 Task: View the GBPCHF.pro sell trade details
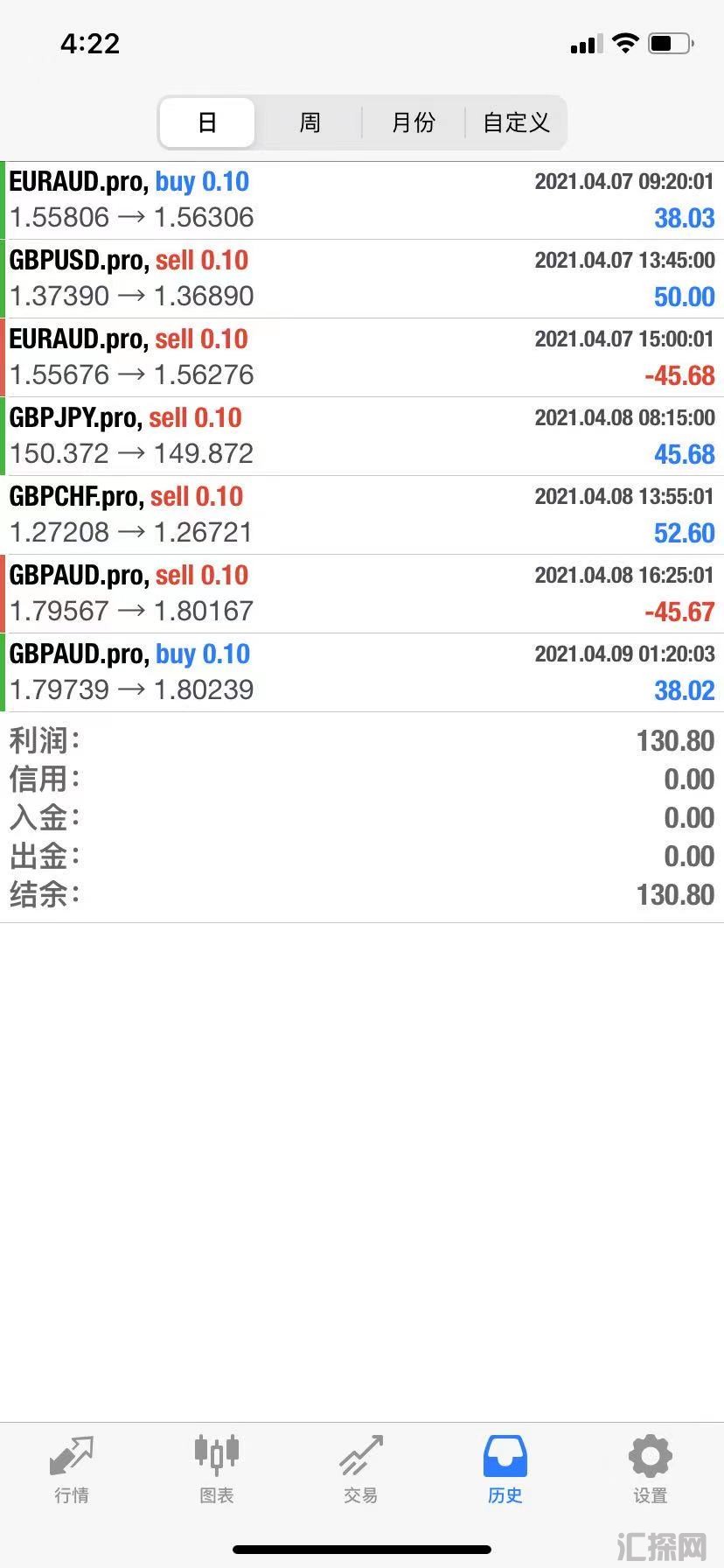click(362, 515)
